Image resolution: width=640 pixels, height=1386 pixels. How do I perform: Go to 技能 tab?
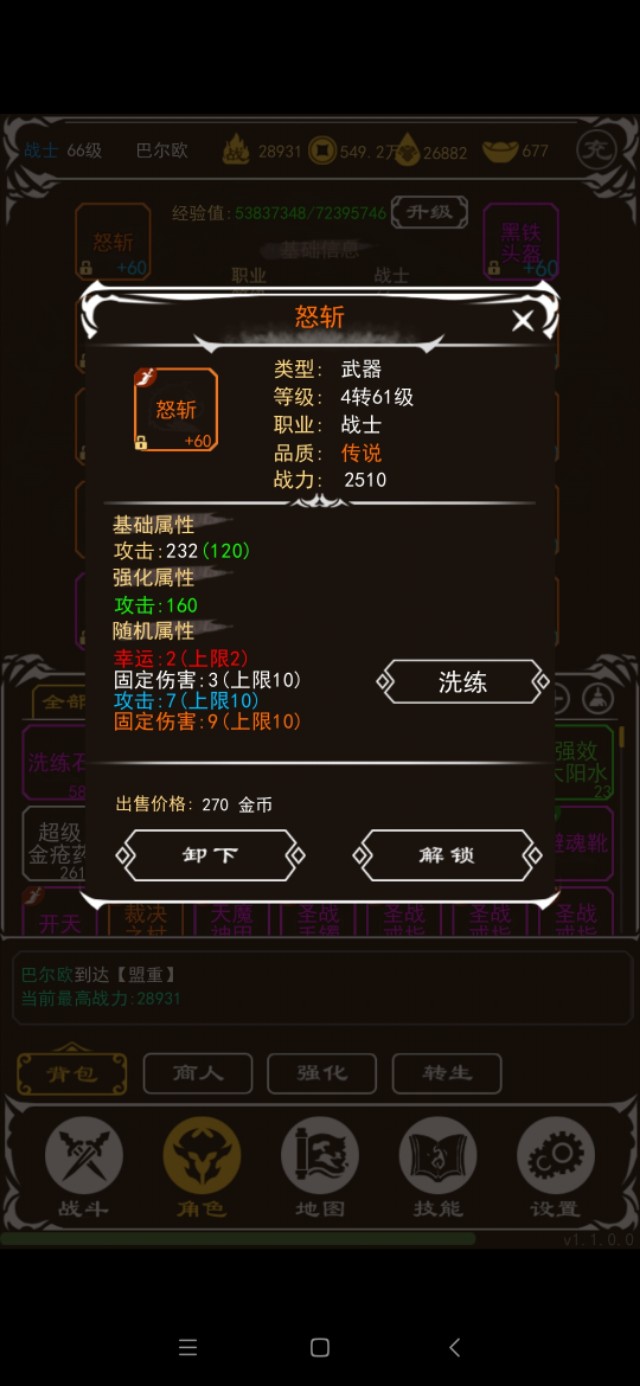438,1166
